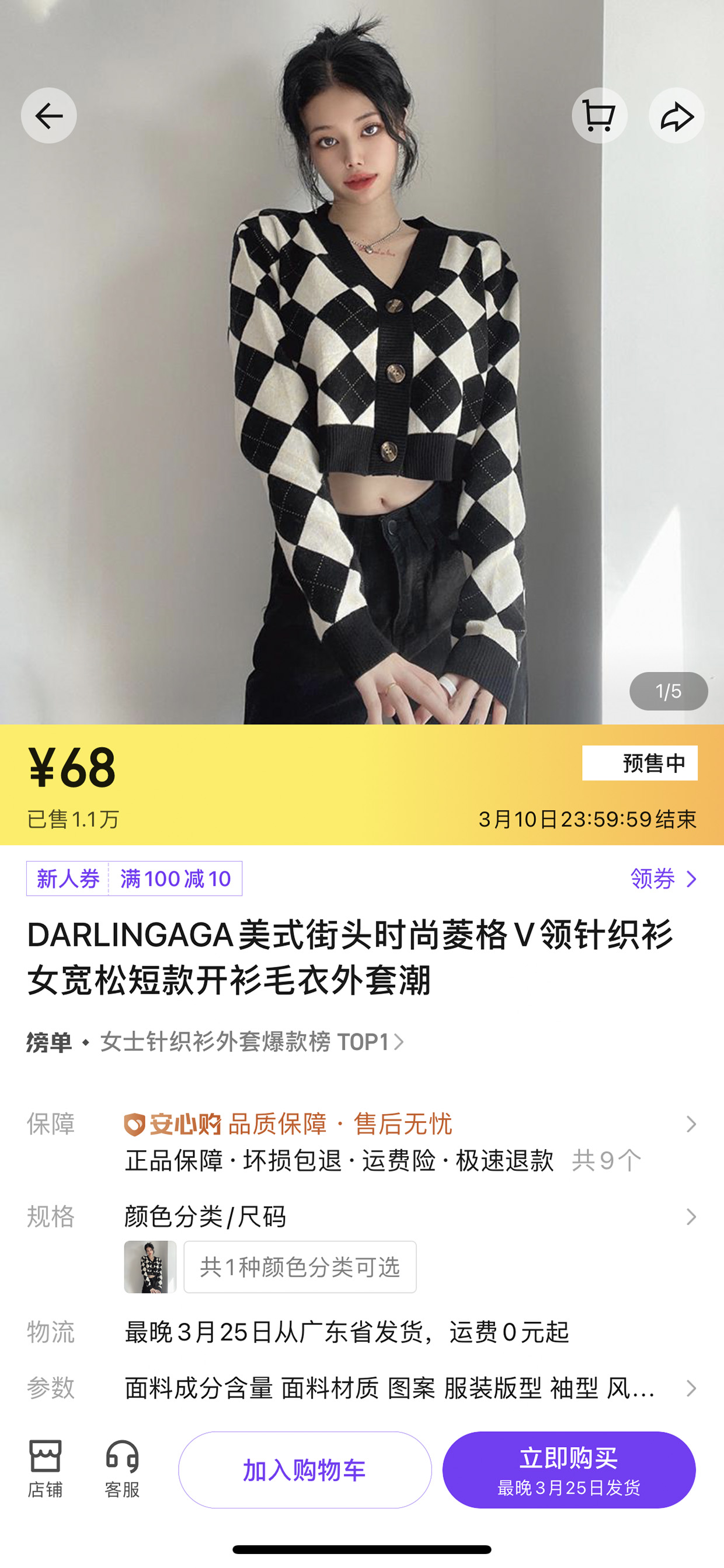Screen dimensions: 724x1568
Task: Go back using the arrow icon
Action: (48, 116)
